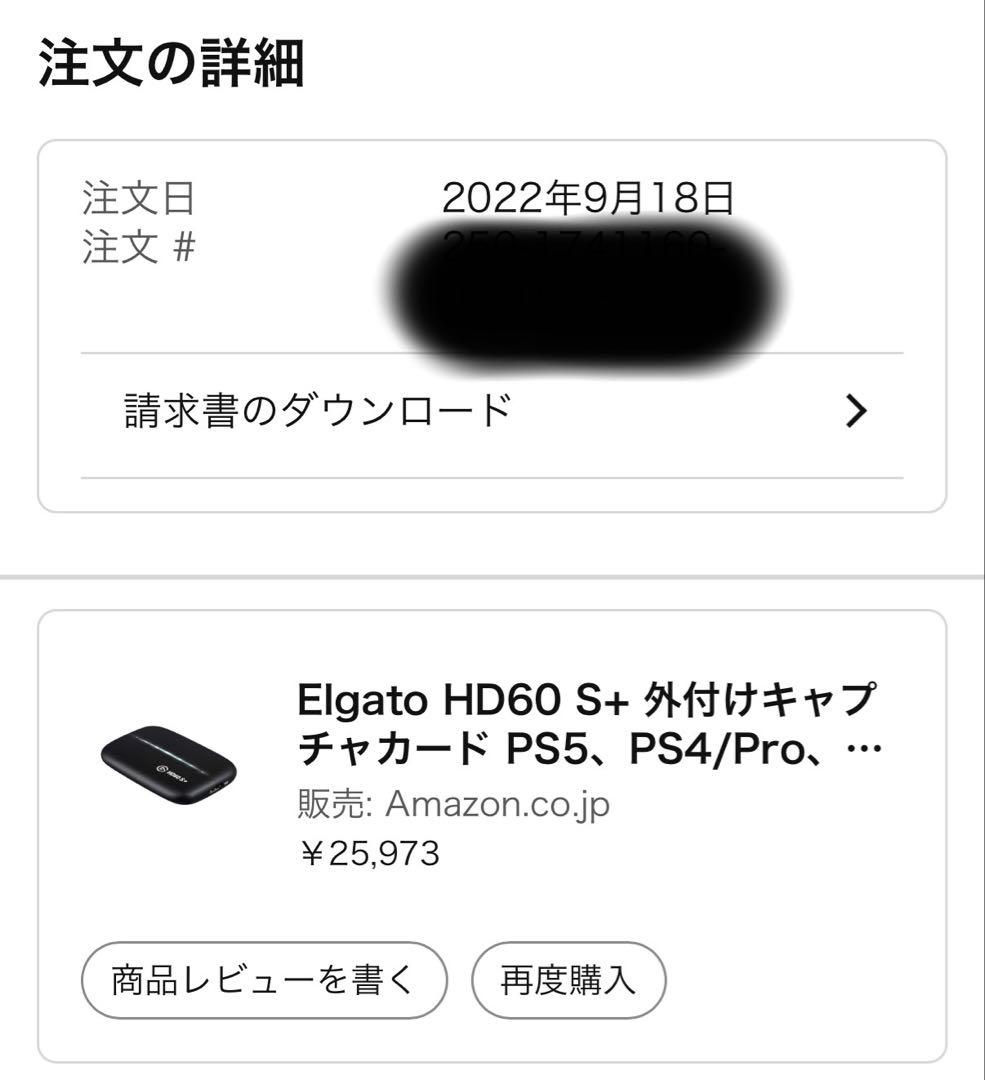Tap the Amazon.co.jp seller link
Viewport: 985px width, 1080px height.
tap(495, 803)
